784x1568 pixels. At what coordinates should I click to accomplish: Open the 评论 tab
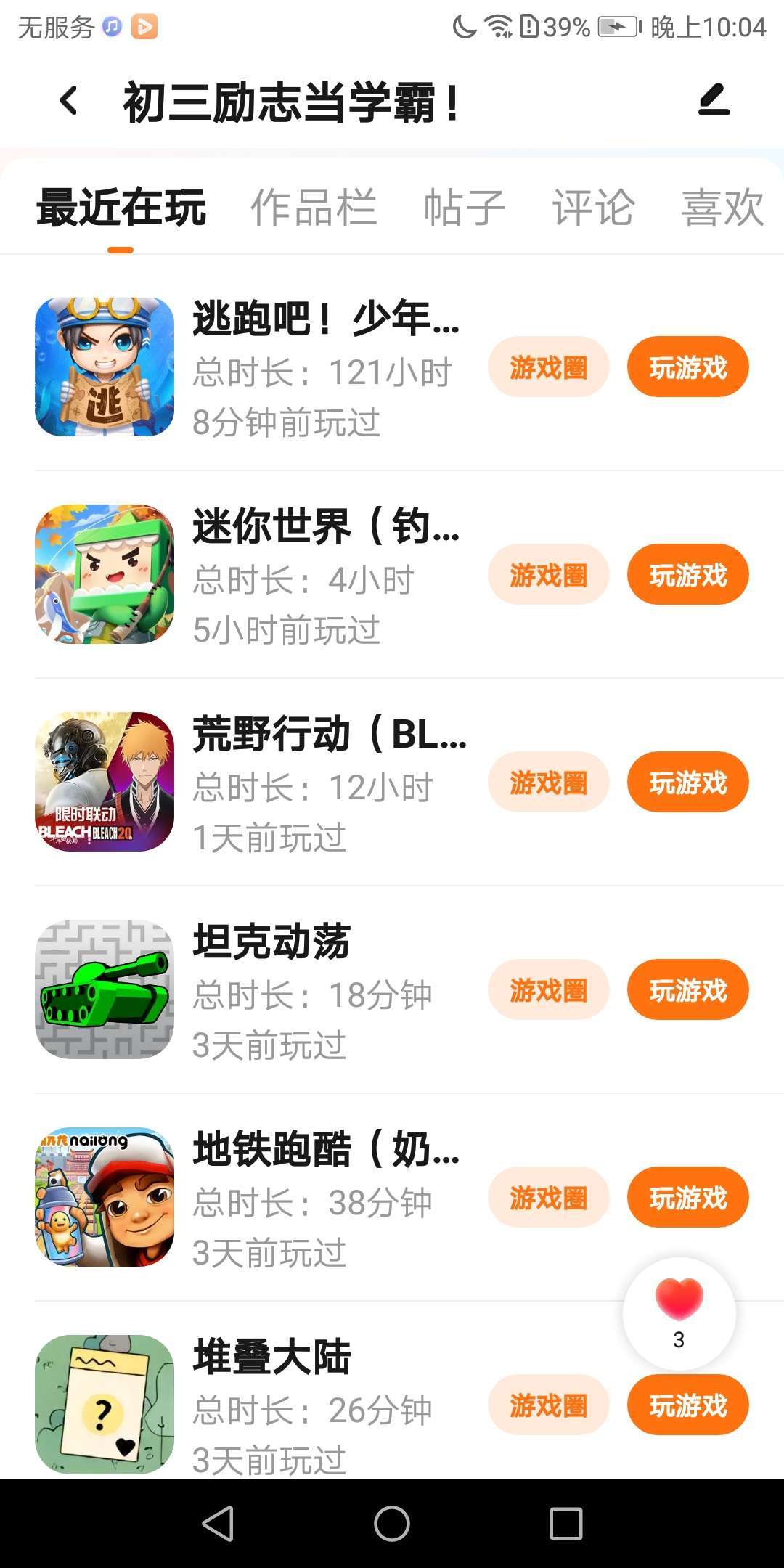click(594, 208)
